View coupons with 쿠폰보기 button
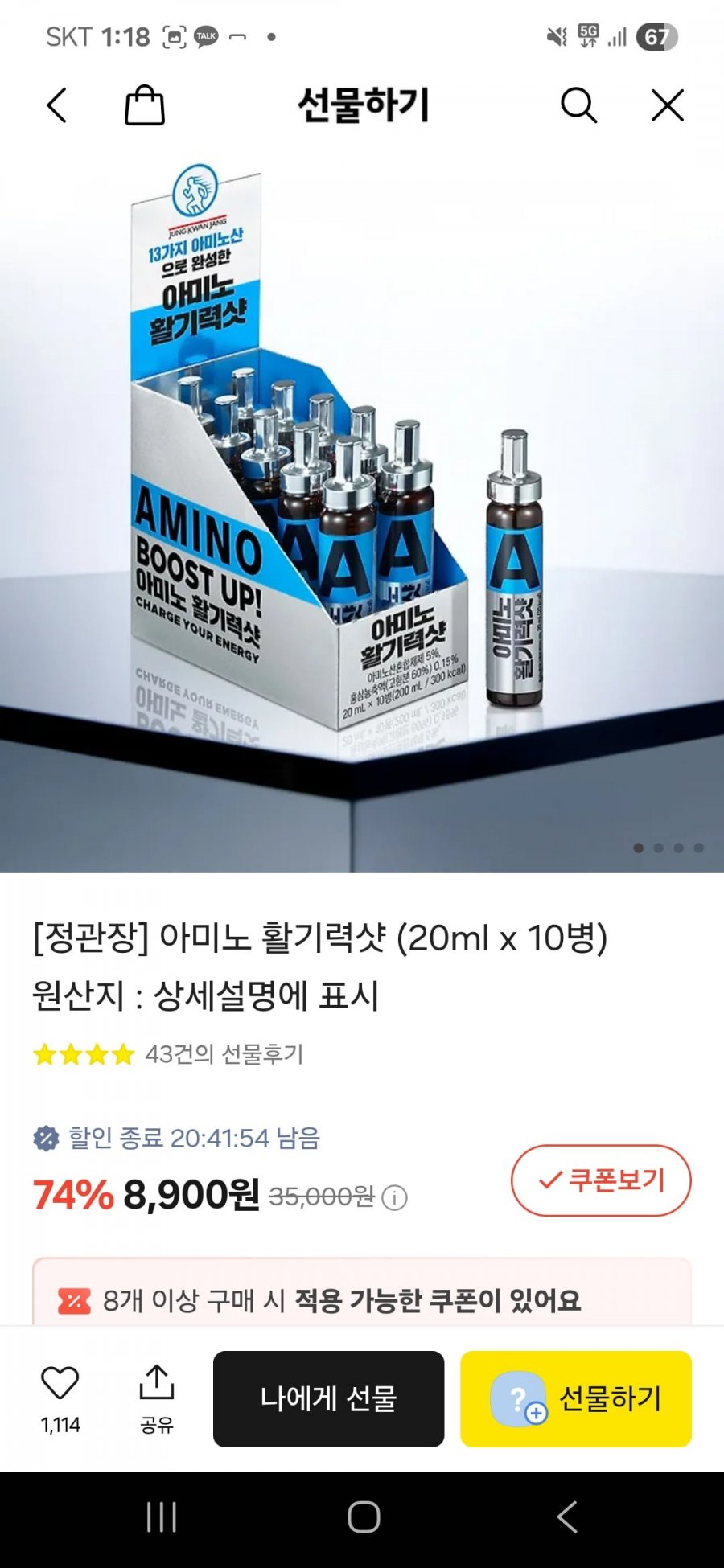The width and height of the screenshot is (724, 1568). [x=601, y=1180]
